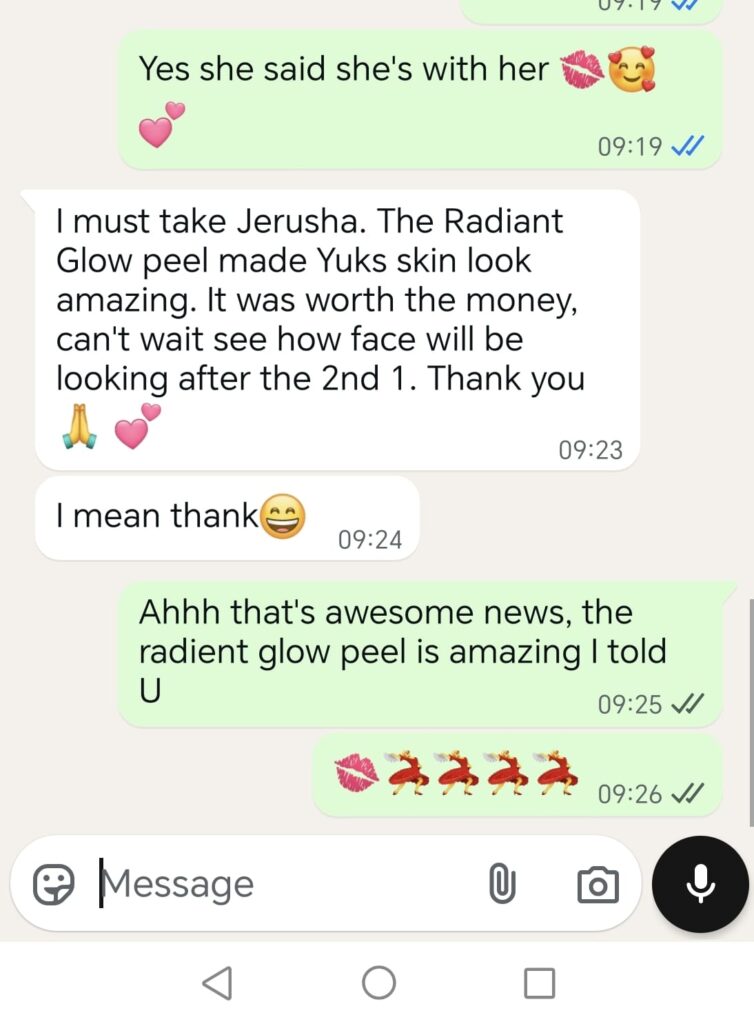This screenshot has width=754, height=1024.
Task: Show recent apps with the square button
Action: coord(539,983)
